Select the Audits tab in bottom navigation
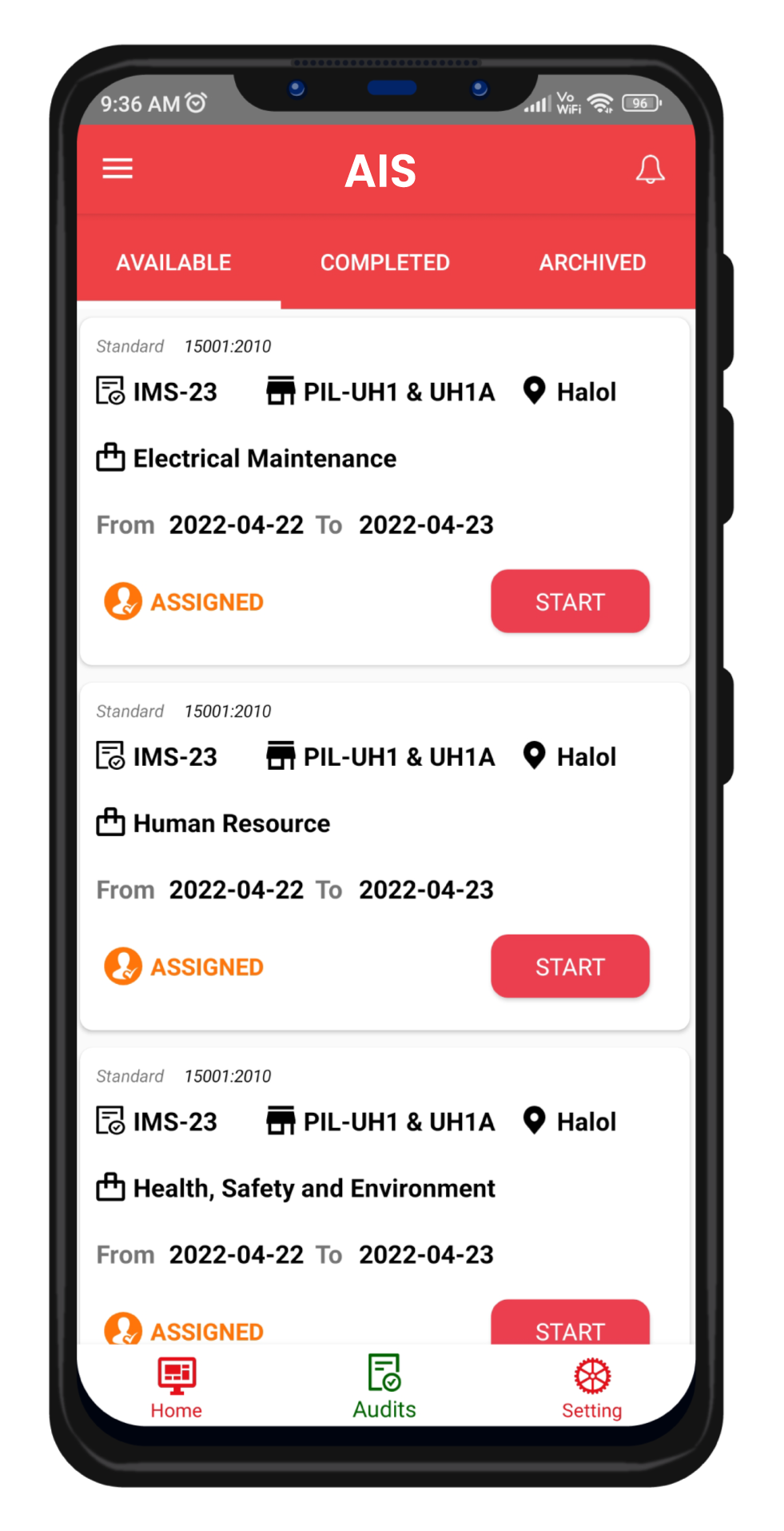 [x=384, y=1388]
